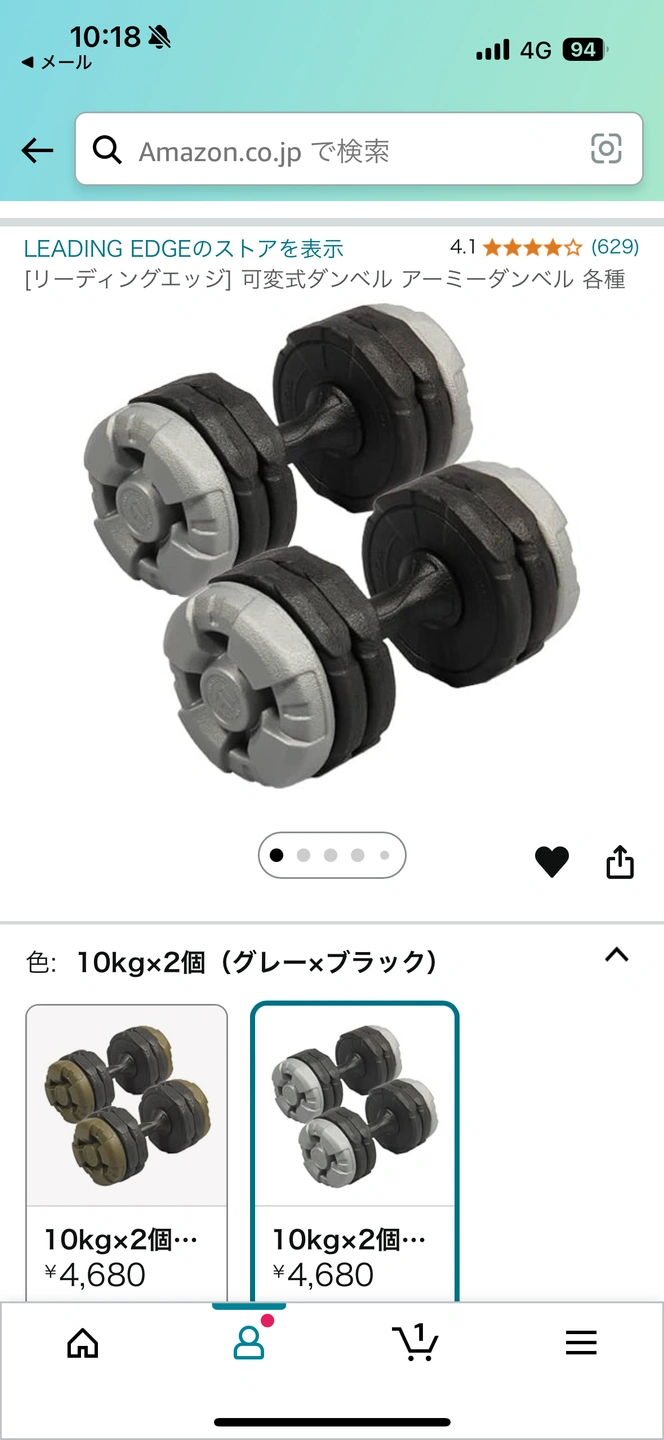
Task: Tap the image page indicator dots
Action: click(332, 855)
